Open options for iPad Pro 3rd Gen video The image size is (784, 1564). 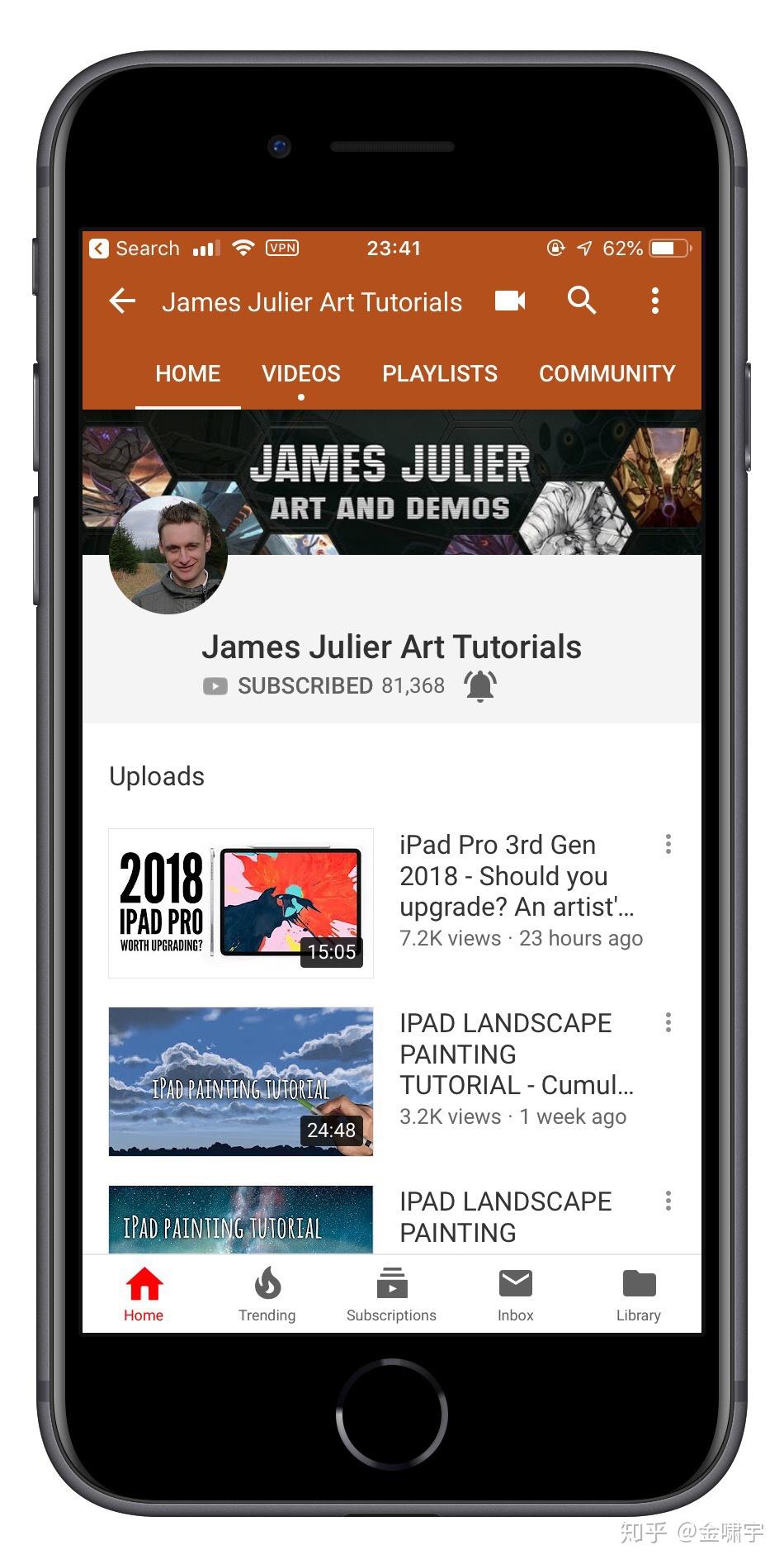[668, 845]
